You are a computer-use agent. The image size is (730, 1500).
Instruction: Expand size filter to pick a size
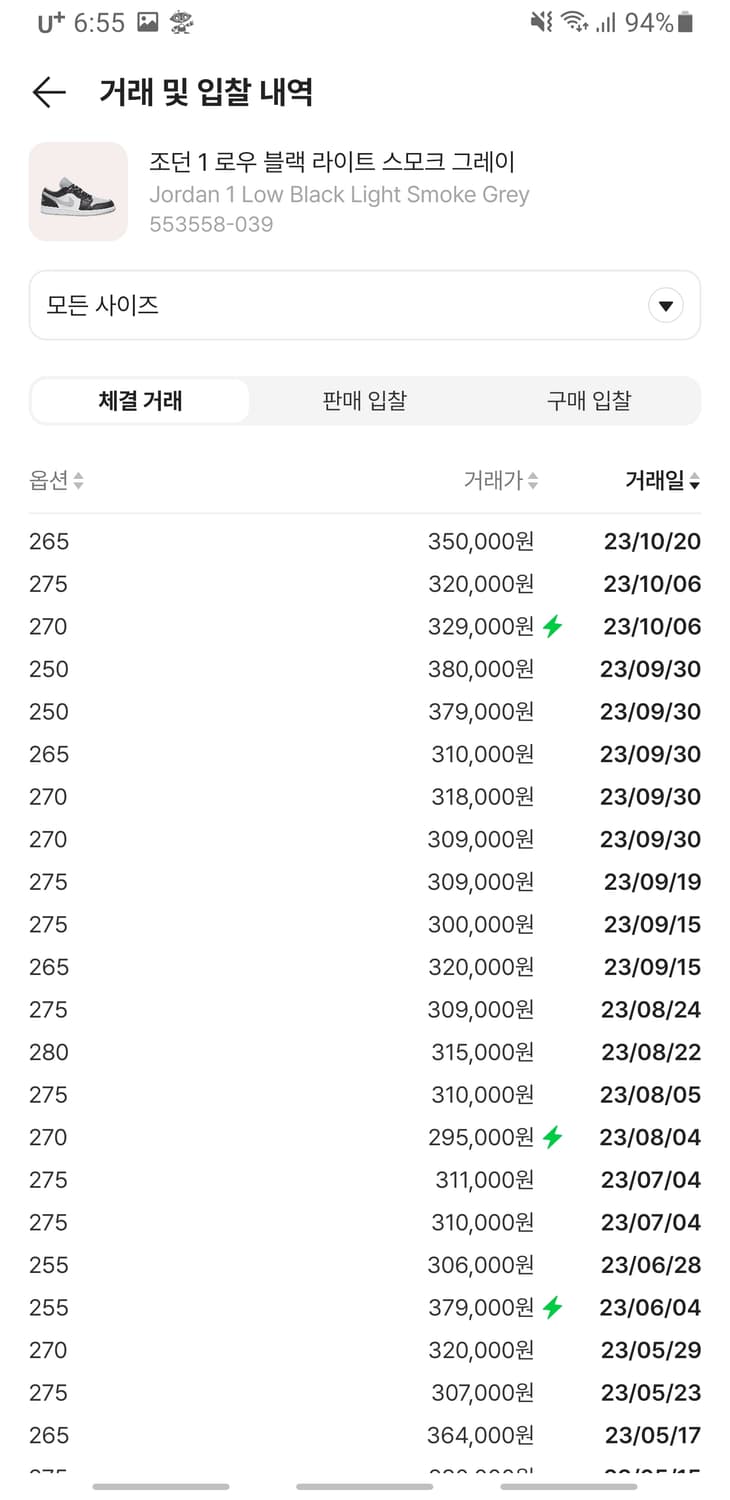pyautogui.click(x=365, y=305)
